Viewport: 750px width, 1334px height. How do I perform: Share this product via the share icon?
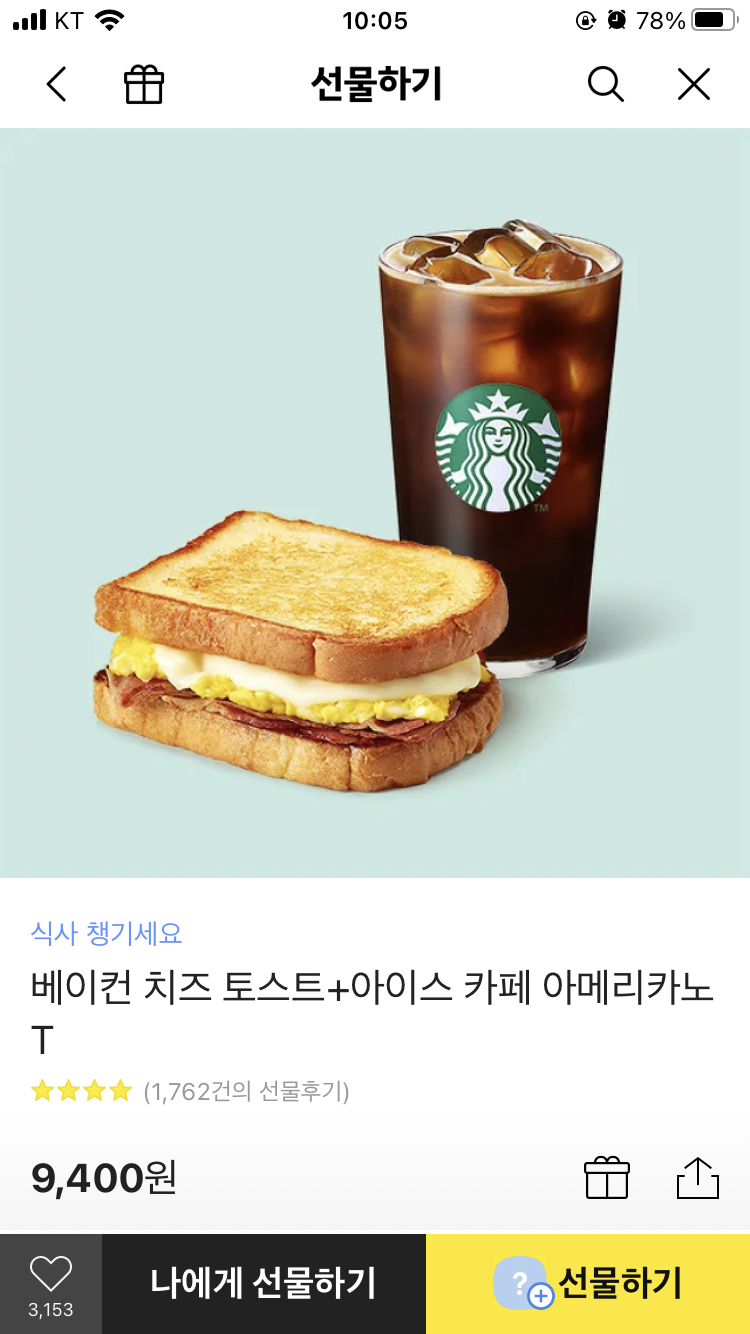[698, 1177]
